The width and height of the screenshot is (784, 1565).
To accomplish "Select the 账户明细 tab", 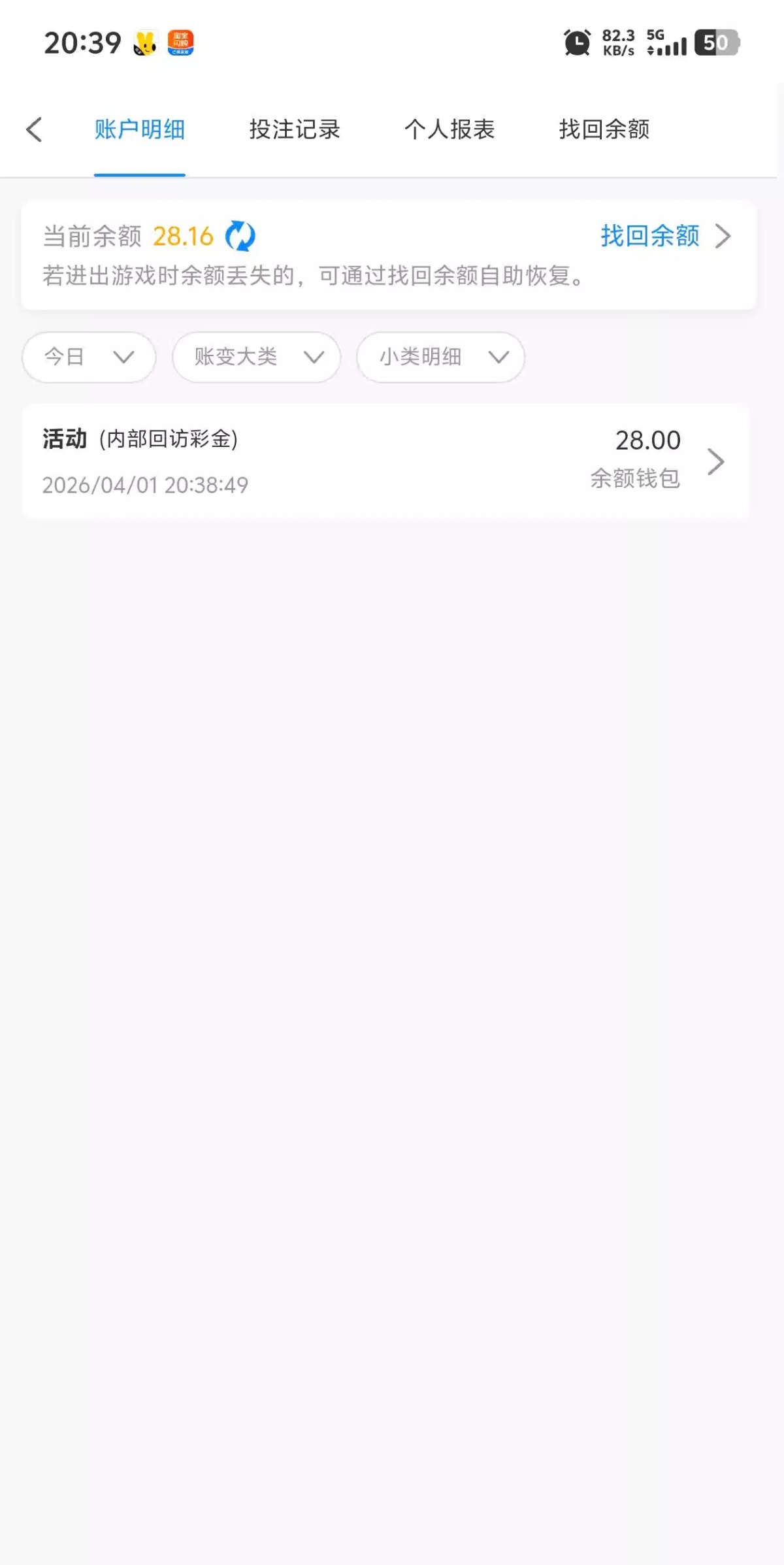I will pos(140,129).
